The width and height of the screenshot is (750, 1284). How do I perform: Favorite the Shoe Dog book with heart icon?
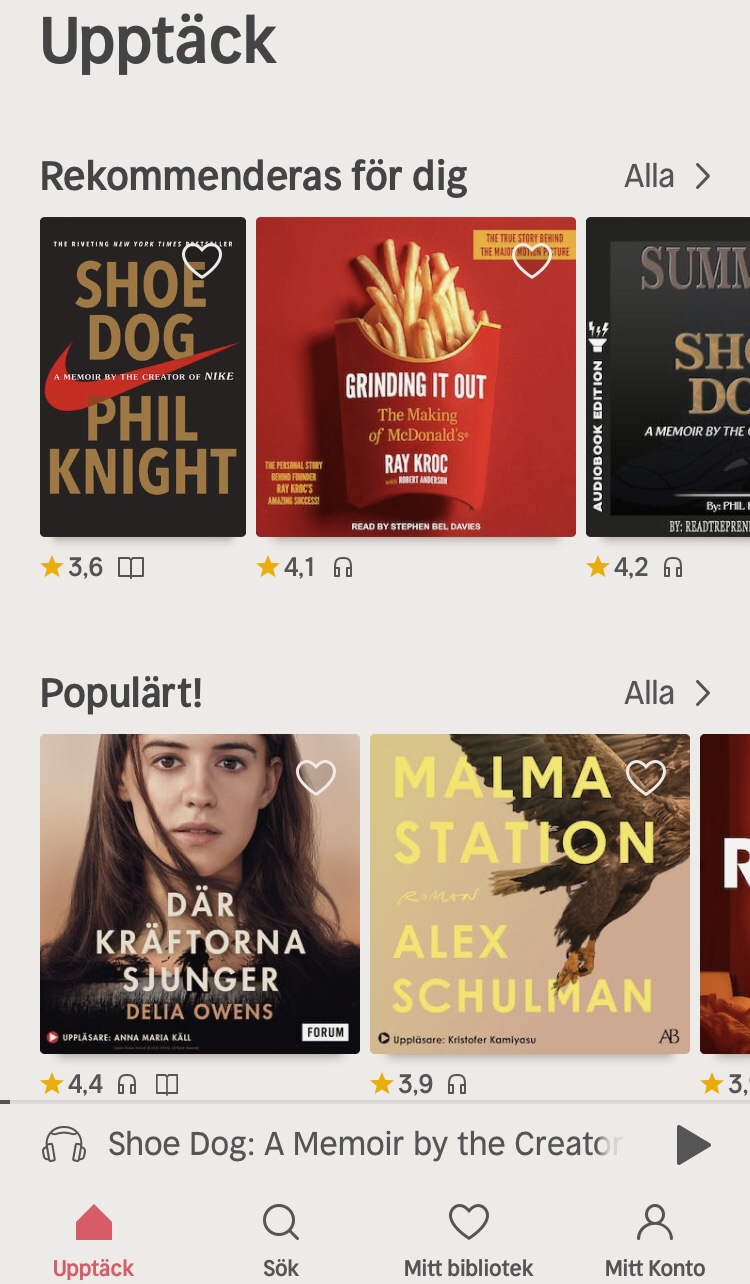(x=202, y=260)
